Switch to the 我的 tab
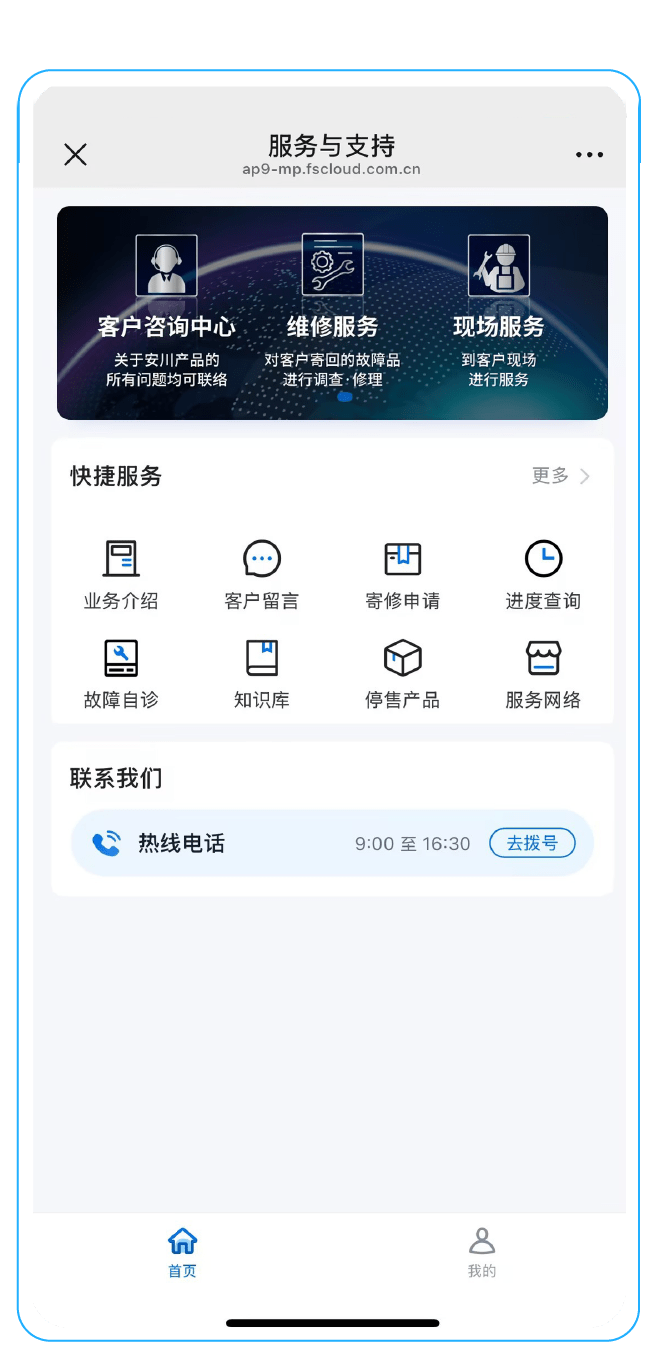This screenshot has width=657, height=1368. pos(481,1252)
